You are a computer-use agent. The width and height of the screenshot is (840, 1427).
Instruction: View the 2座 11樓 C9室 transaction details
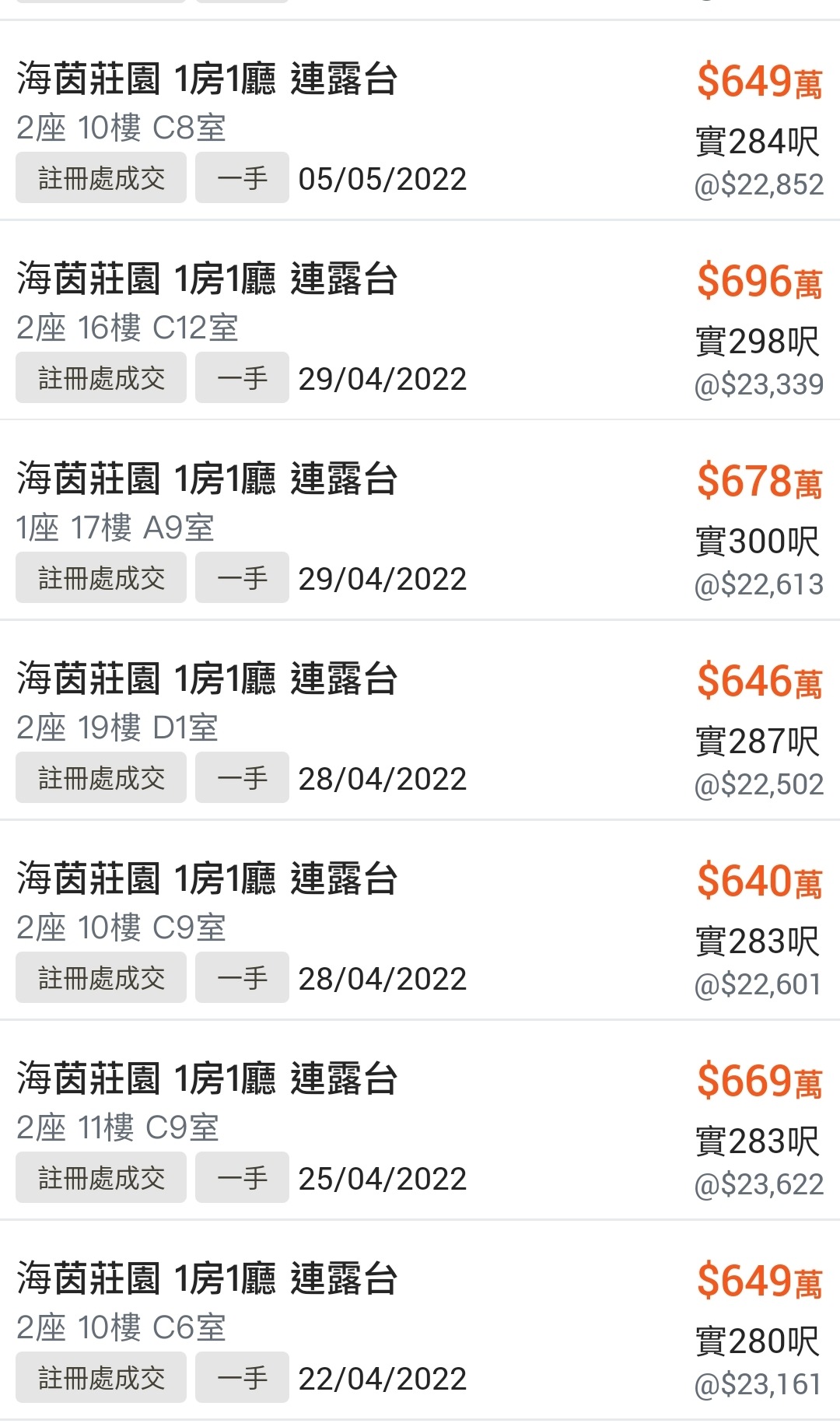click(420, 1120)
